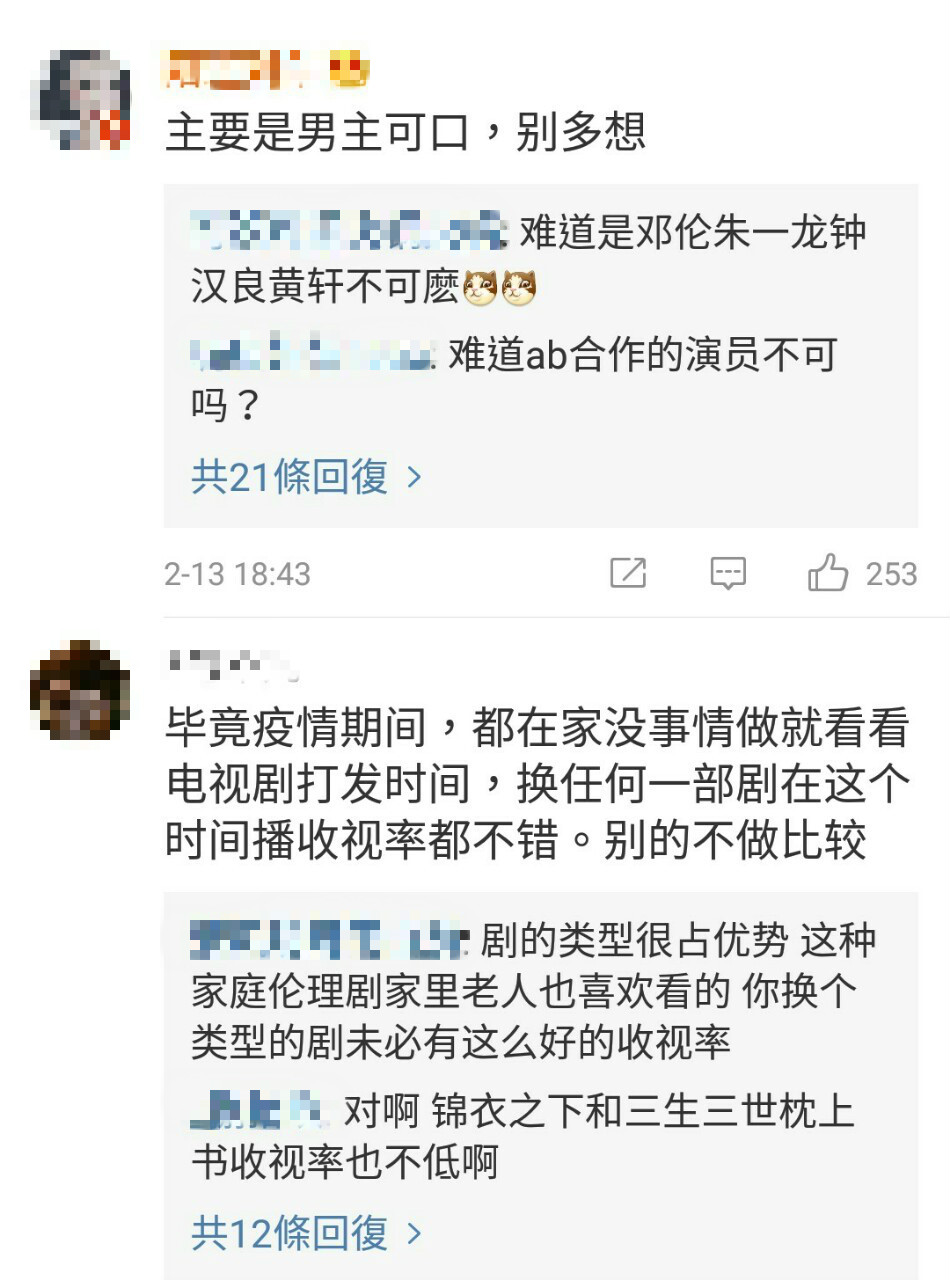Image resolution: width=950 pixels, height=1280 pixels.
Task: Expand the 共21條回復 replies link
Action: tap(306, 478)
